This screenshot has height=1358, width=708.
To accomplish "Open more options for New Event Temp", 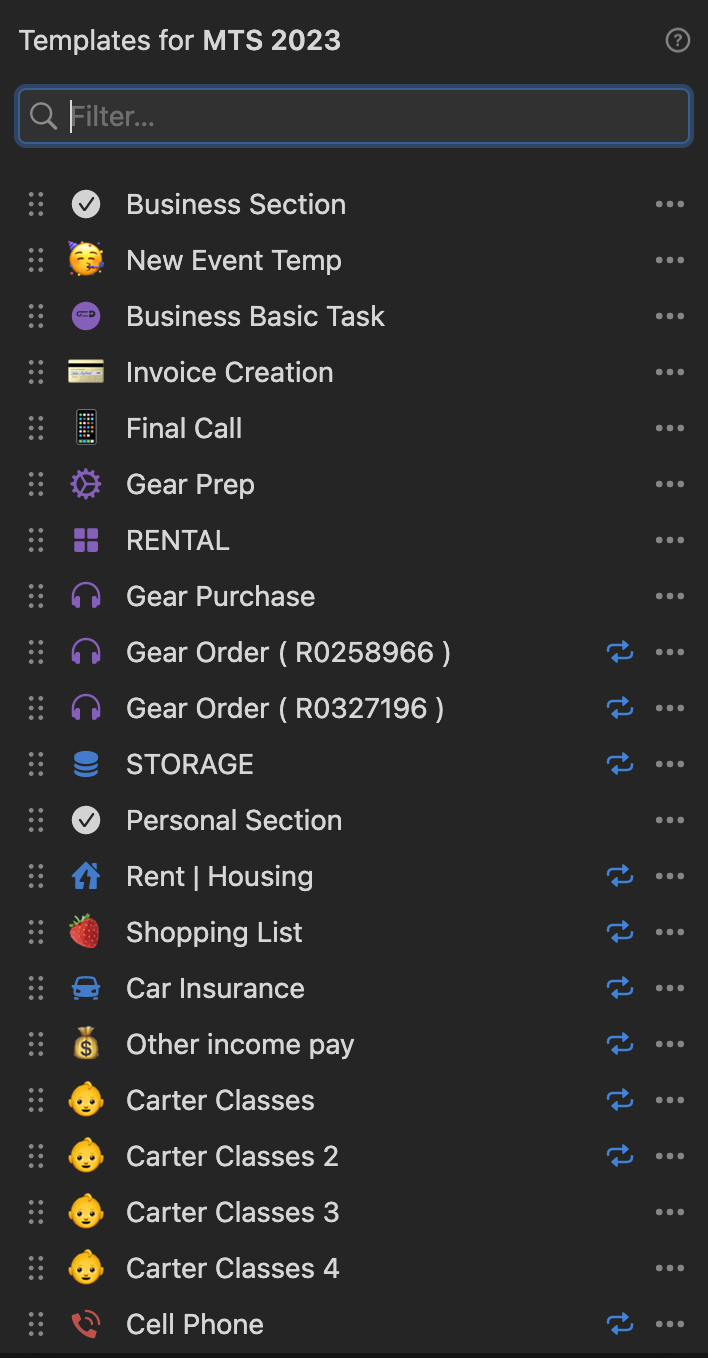I will click(x=669, y=261).
